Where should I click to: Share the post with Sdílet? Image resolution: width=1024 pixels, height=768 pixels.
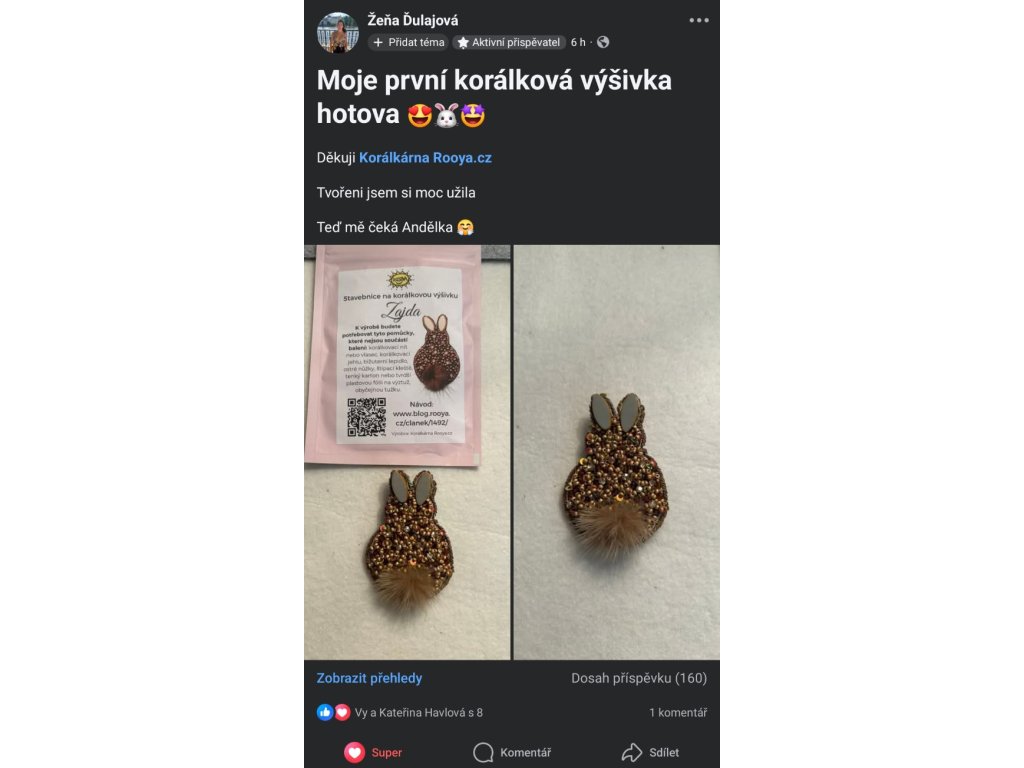coord(650,753)
